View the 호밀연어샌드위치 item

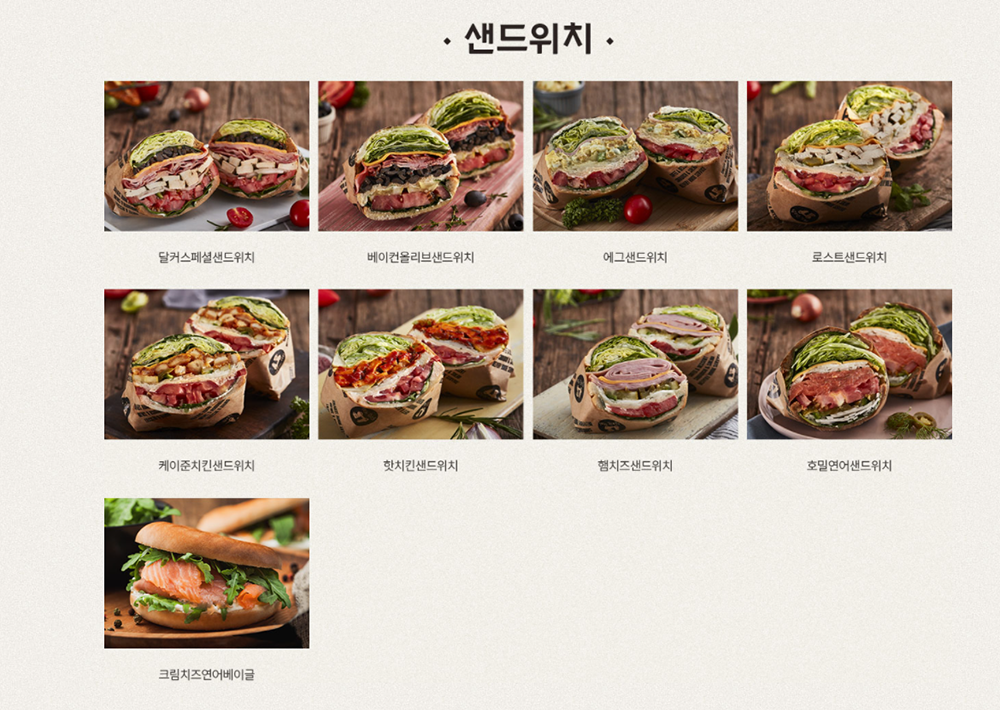click(849, 364)
